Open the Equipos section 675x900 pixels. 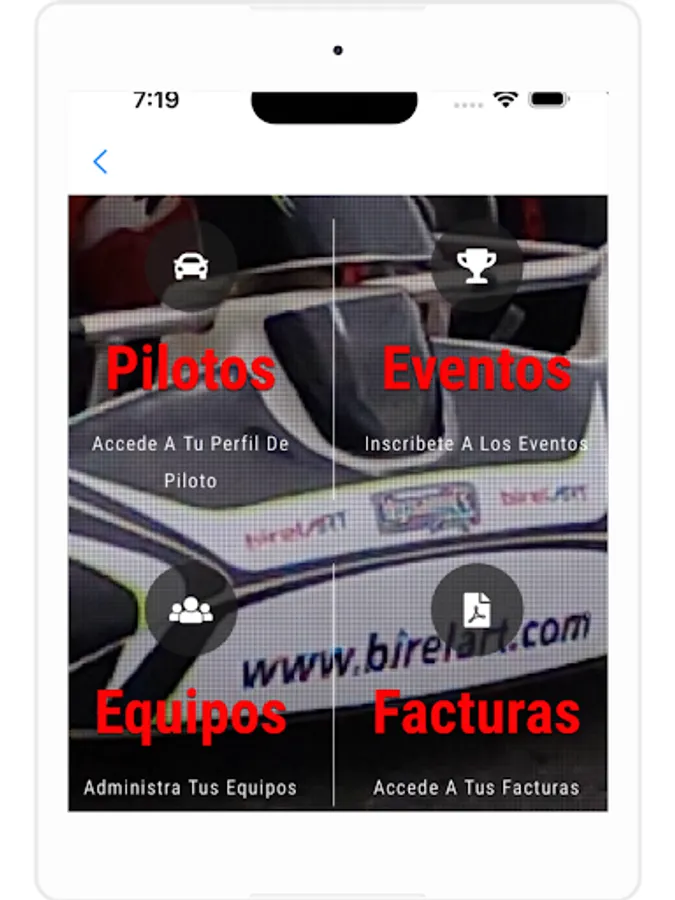tap(191, 712)
